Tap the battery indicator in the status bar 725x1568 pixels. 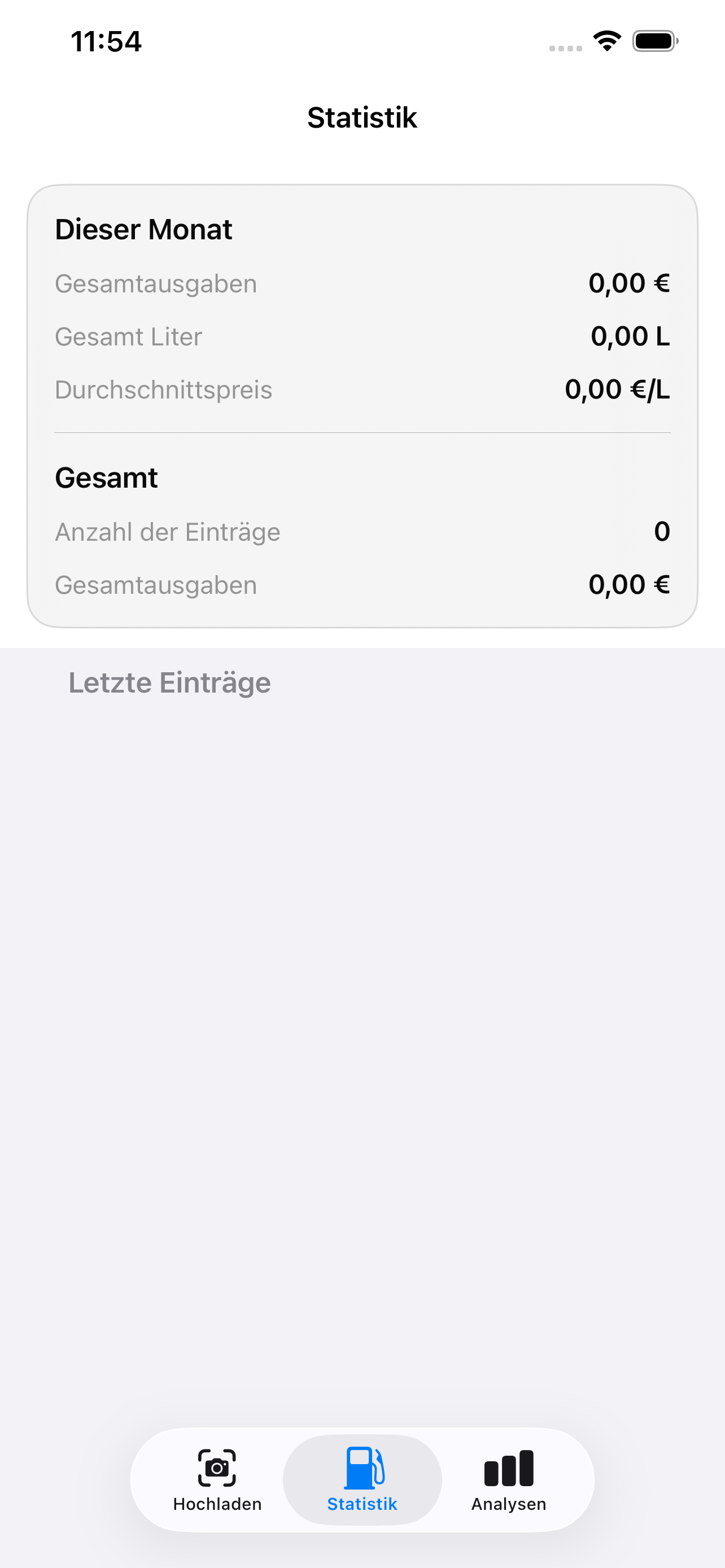click(x=654, y=40)
